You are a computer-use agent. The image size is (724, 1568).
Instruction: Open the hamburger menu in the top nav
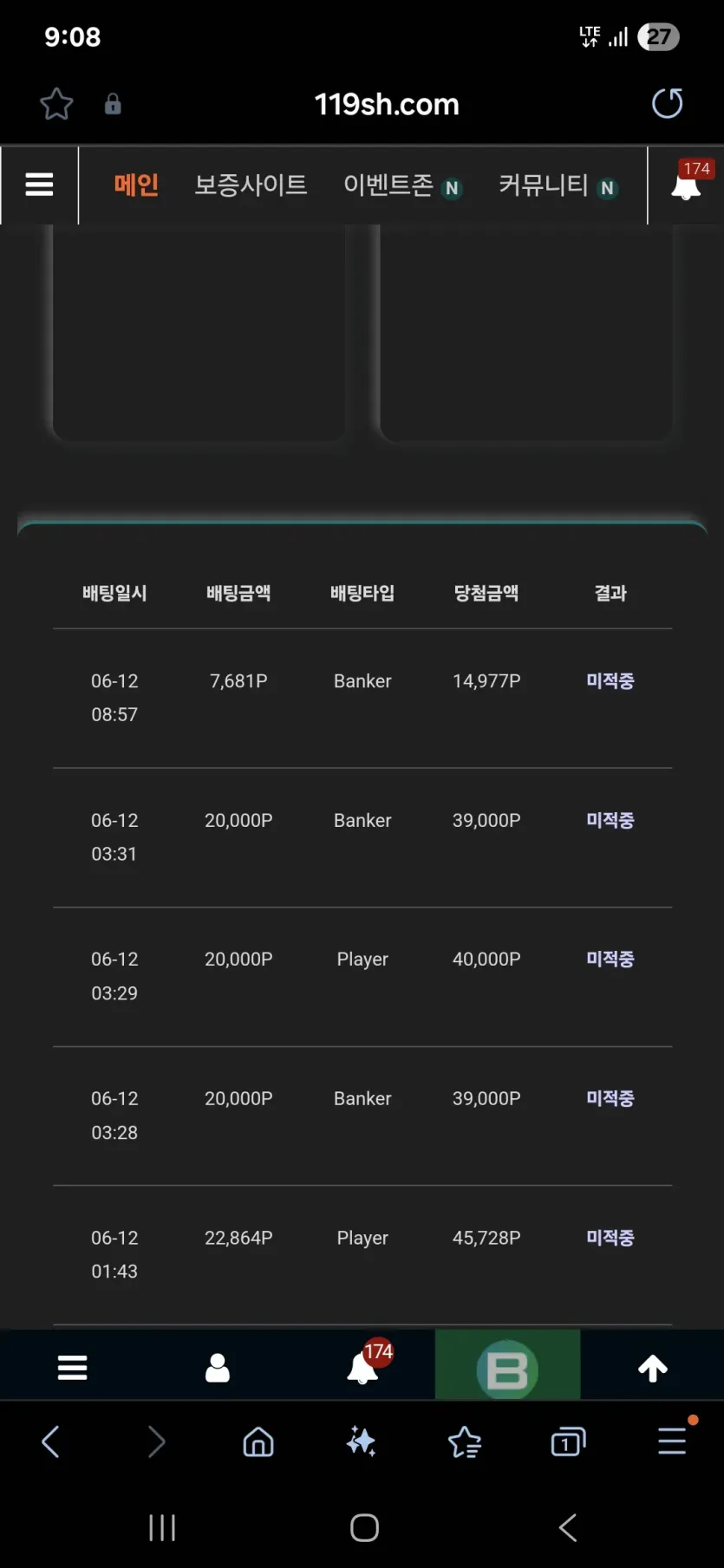[39, 185]
